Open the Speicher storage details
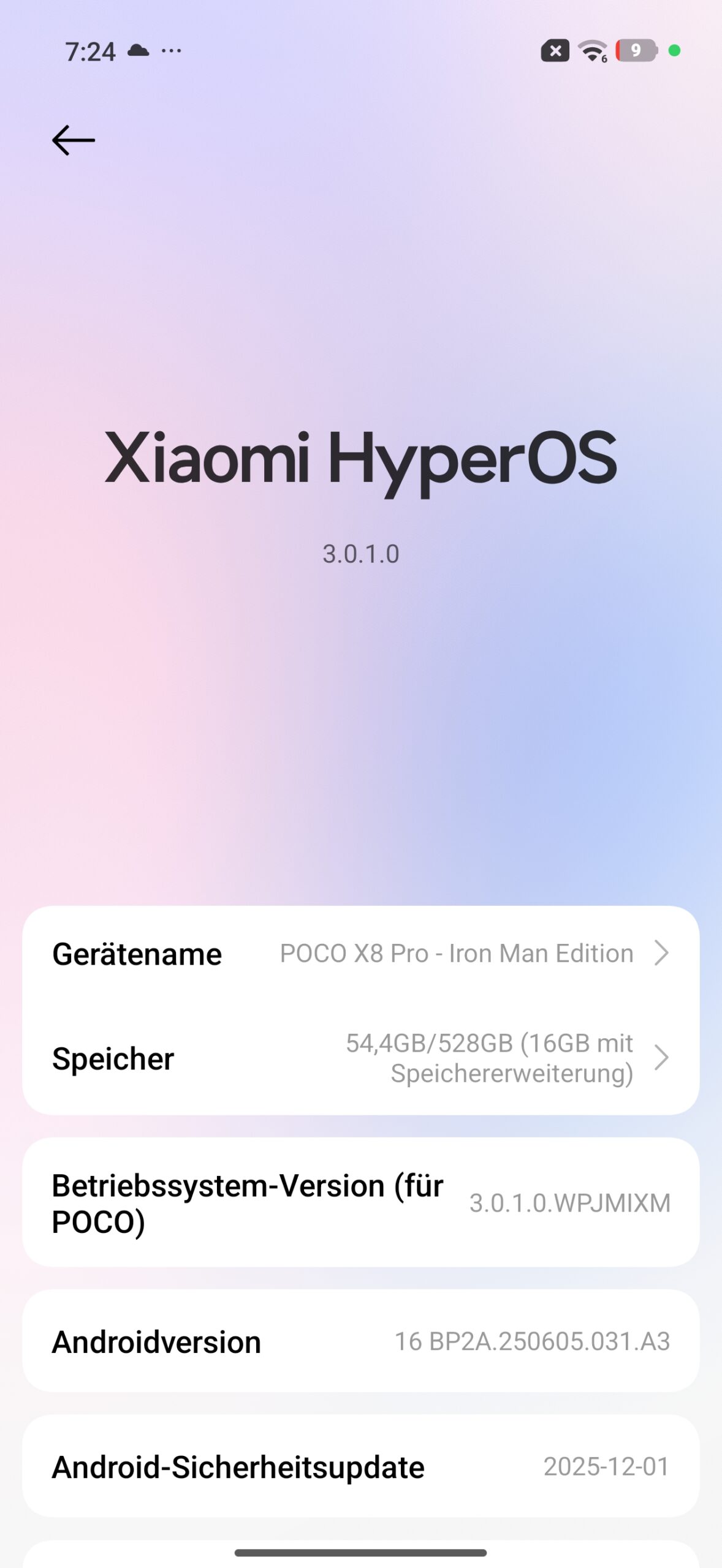722x1568 pixels. pyautogui.click(x=360, y=1058)
